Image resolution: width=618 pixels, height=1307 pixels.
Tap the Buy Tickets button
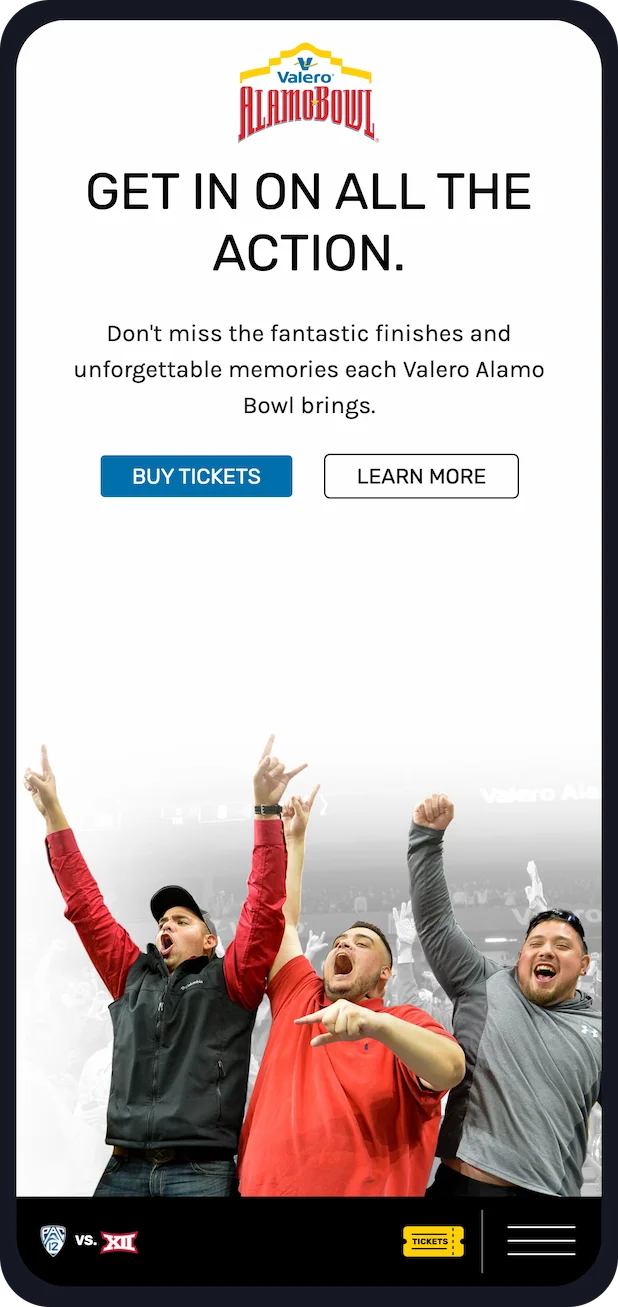click(196, 476)
